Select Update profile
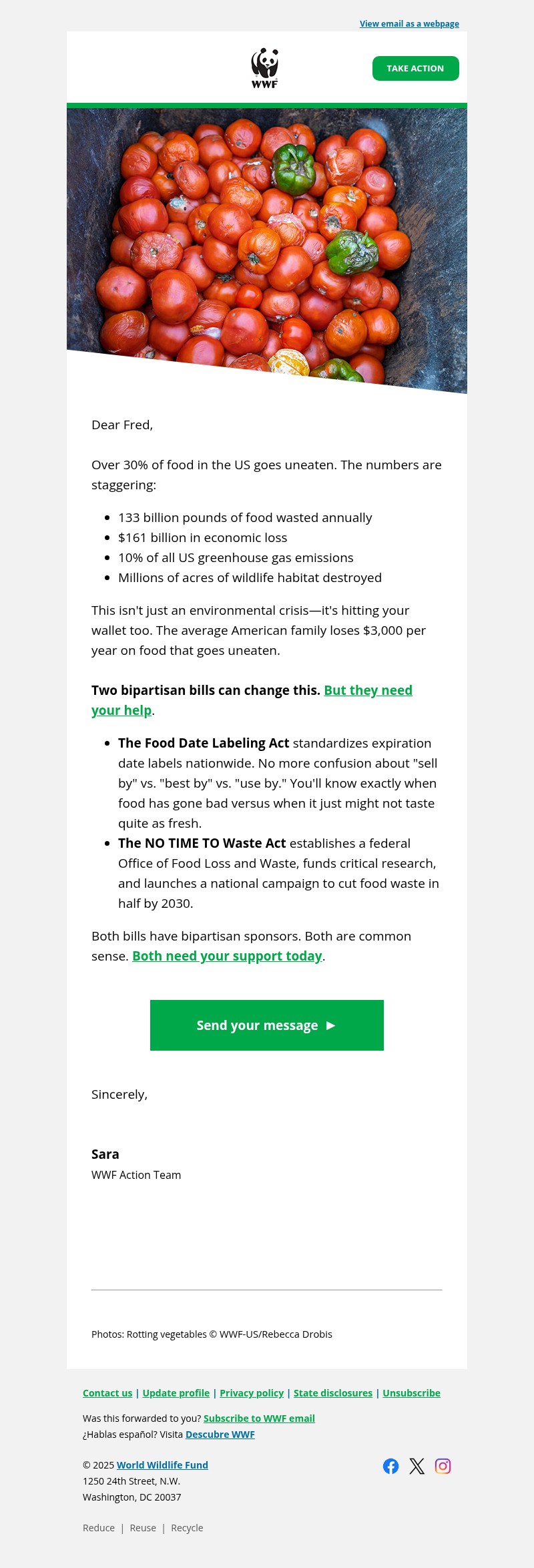Screen dimensions: 534x1568 [x=176, y=1393]
